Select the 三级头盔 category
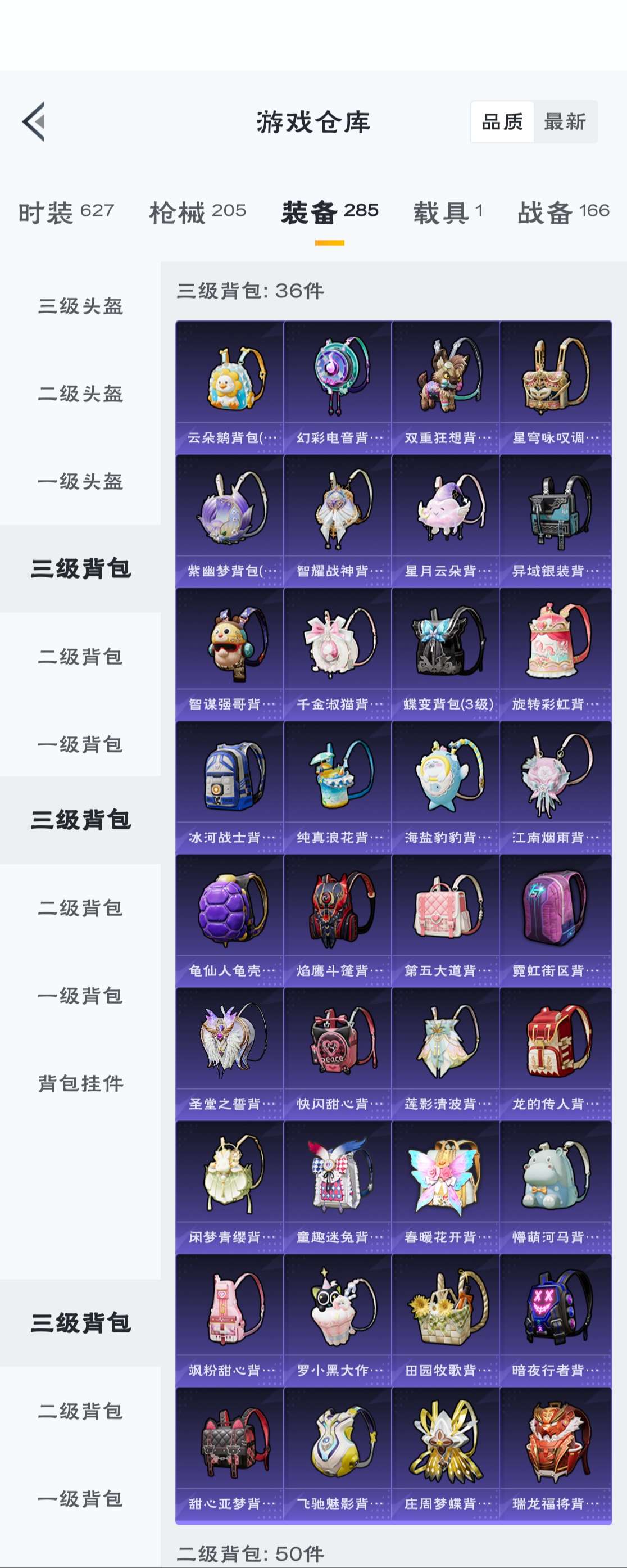Screen dimensions: 627x1568 click(80, 306)
